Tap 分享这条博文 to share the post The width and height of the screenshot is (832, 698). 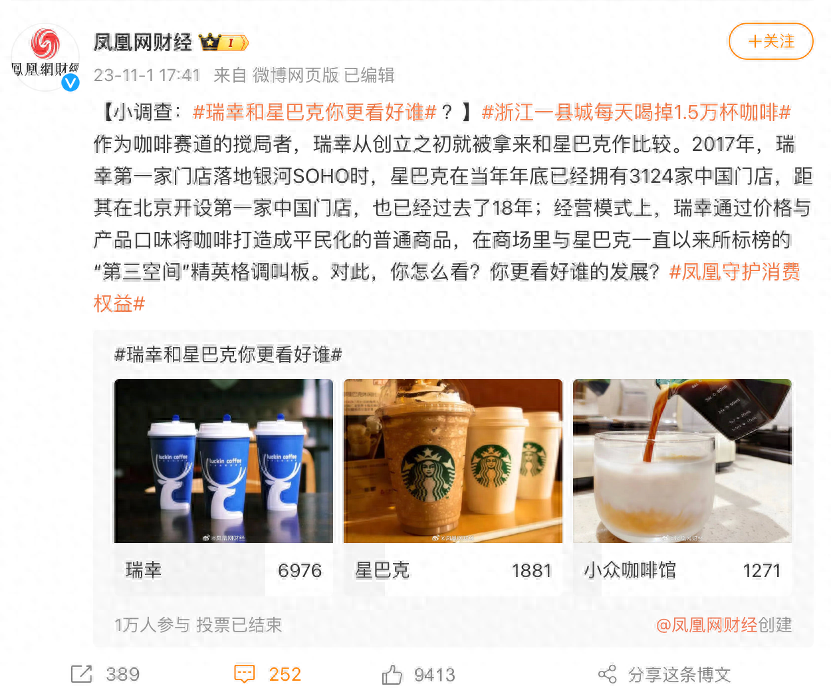pos(664,674)
